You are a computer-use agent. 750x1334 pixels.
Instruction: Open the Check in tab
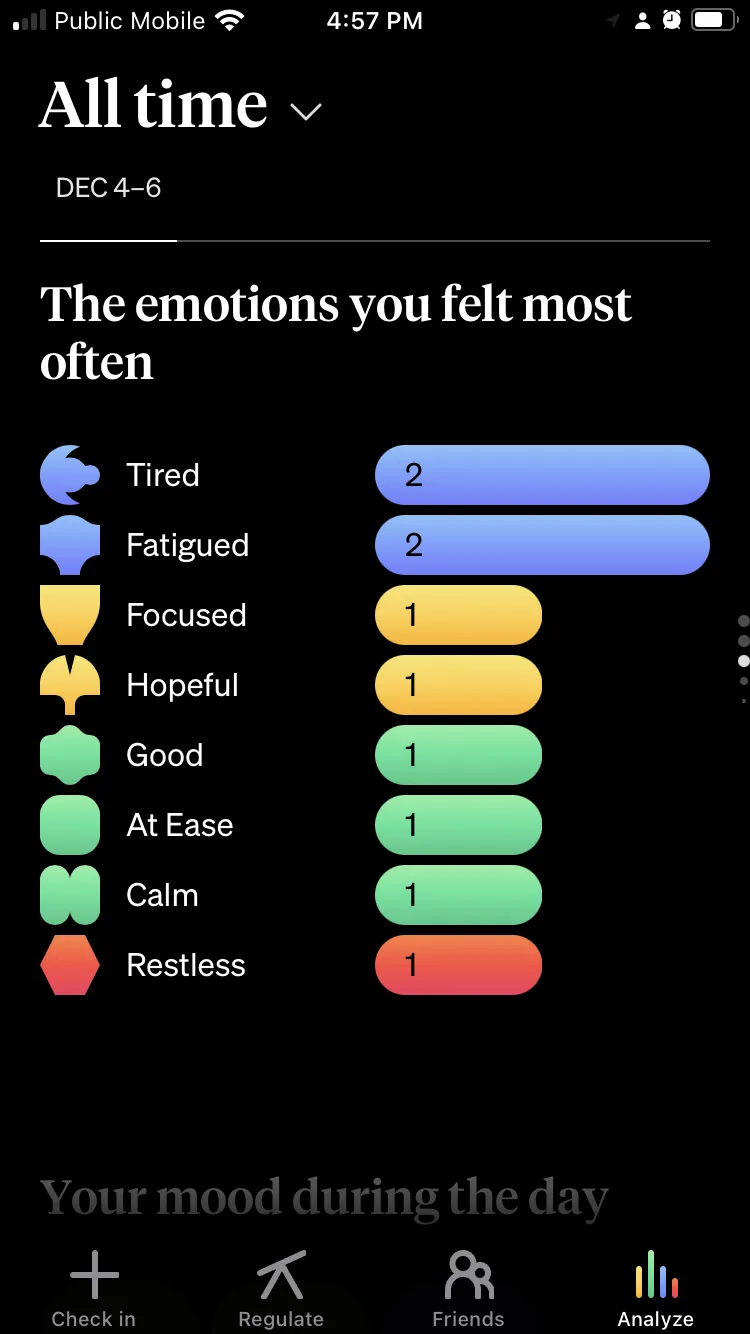point(94,1289)
